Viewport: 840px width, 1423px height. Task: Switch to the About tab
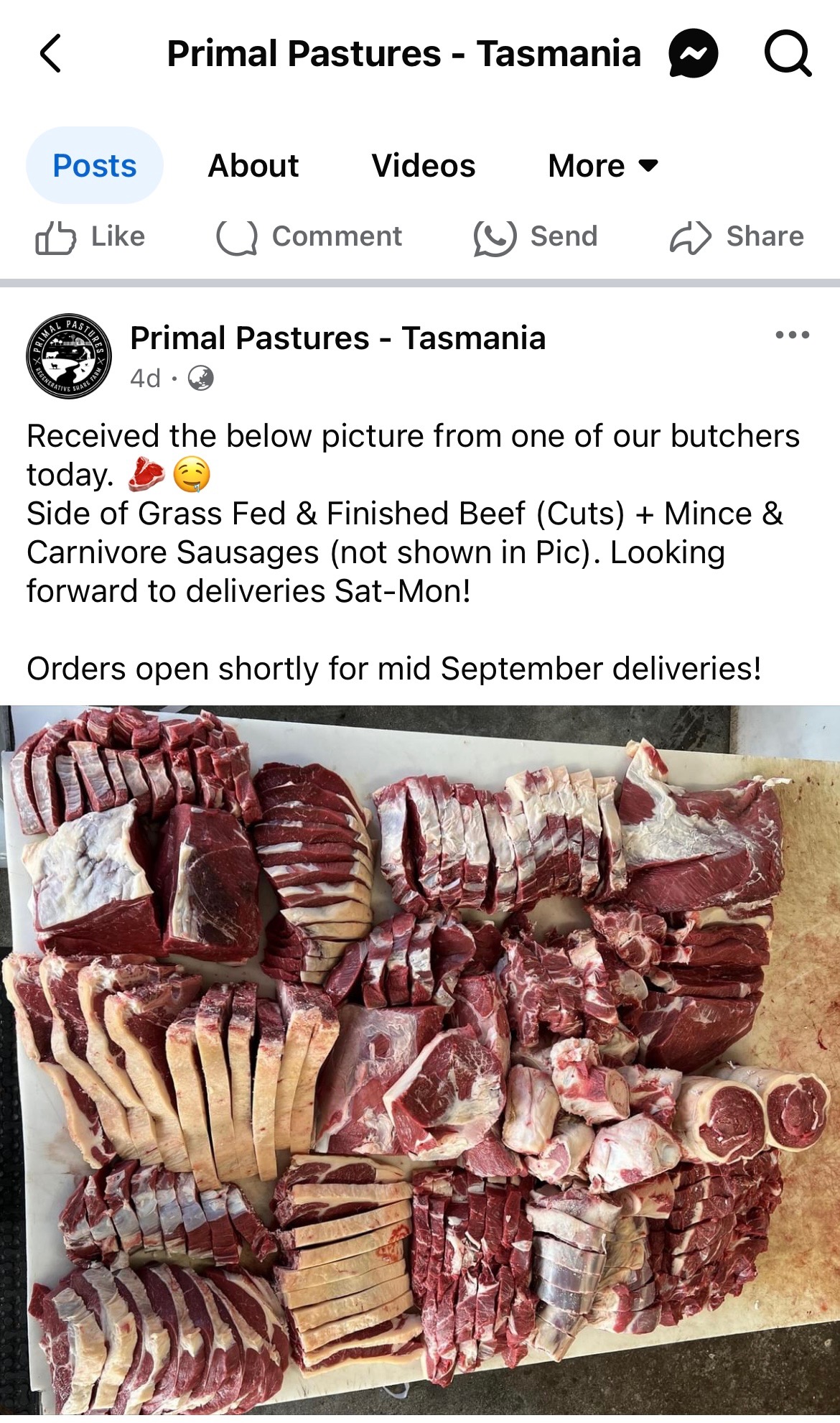(253, 166)
